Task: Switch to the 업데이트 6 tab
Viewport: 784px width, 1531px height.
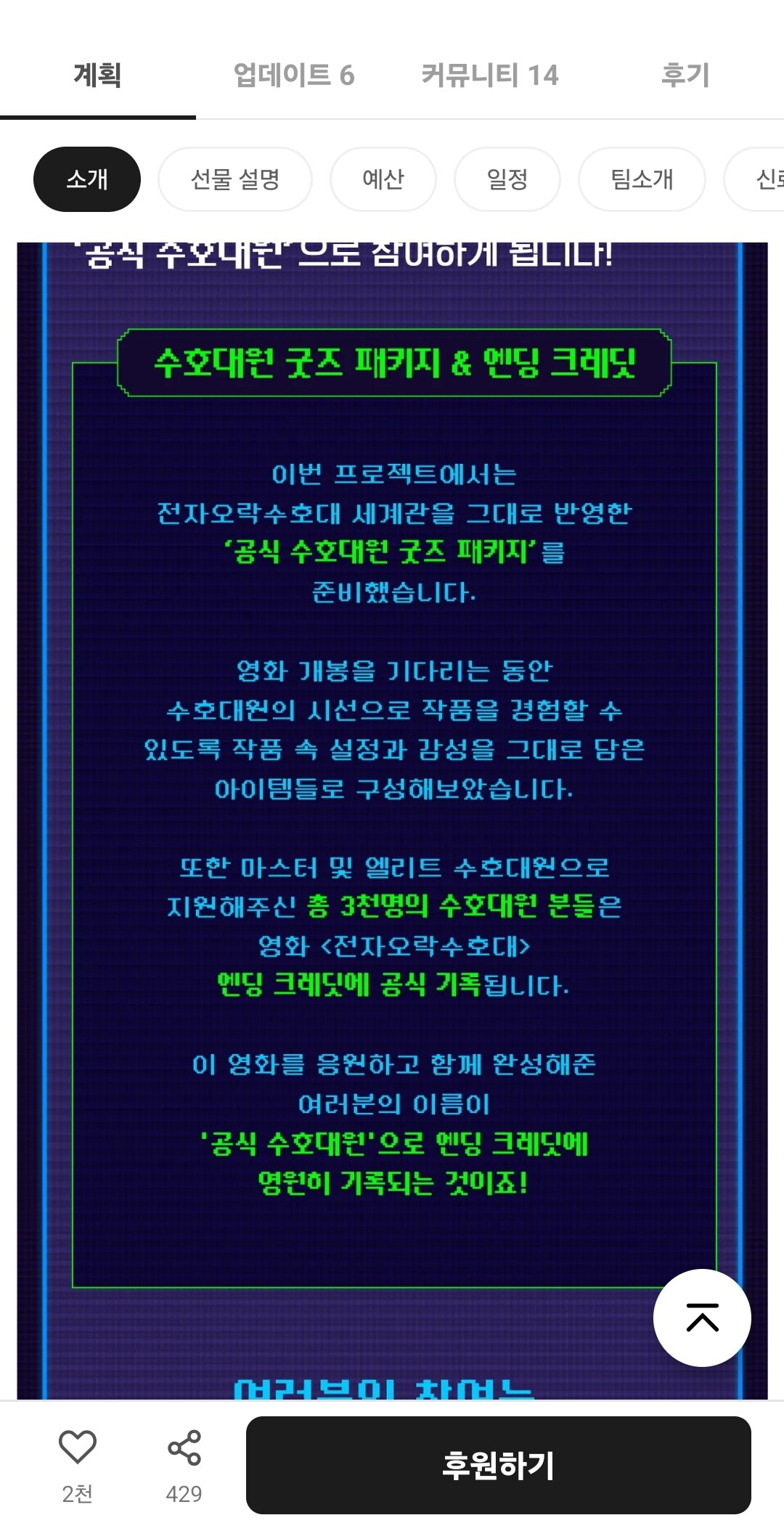Action: click(293, 75)
